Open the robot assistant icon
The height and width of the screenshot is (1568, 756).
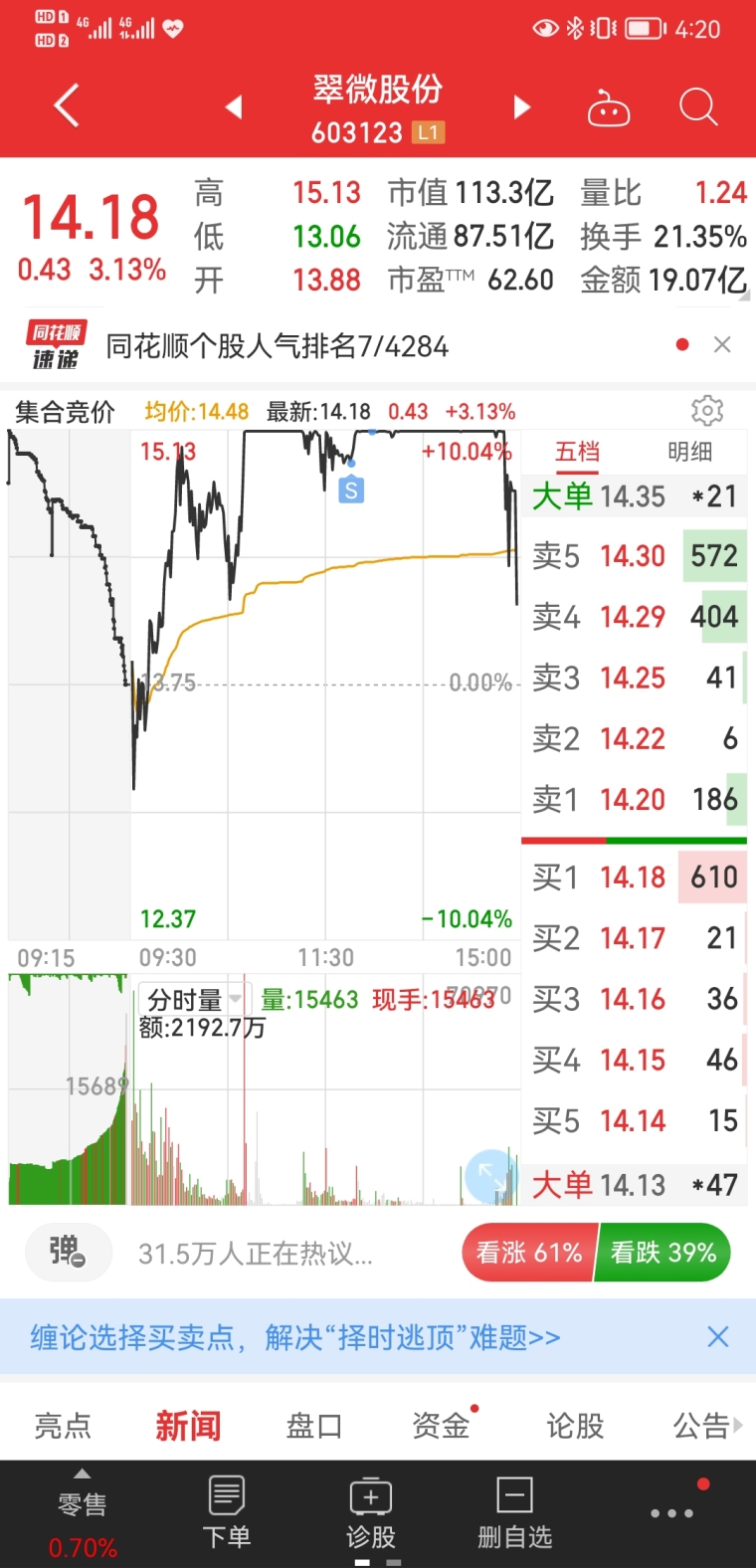608,107
